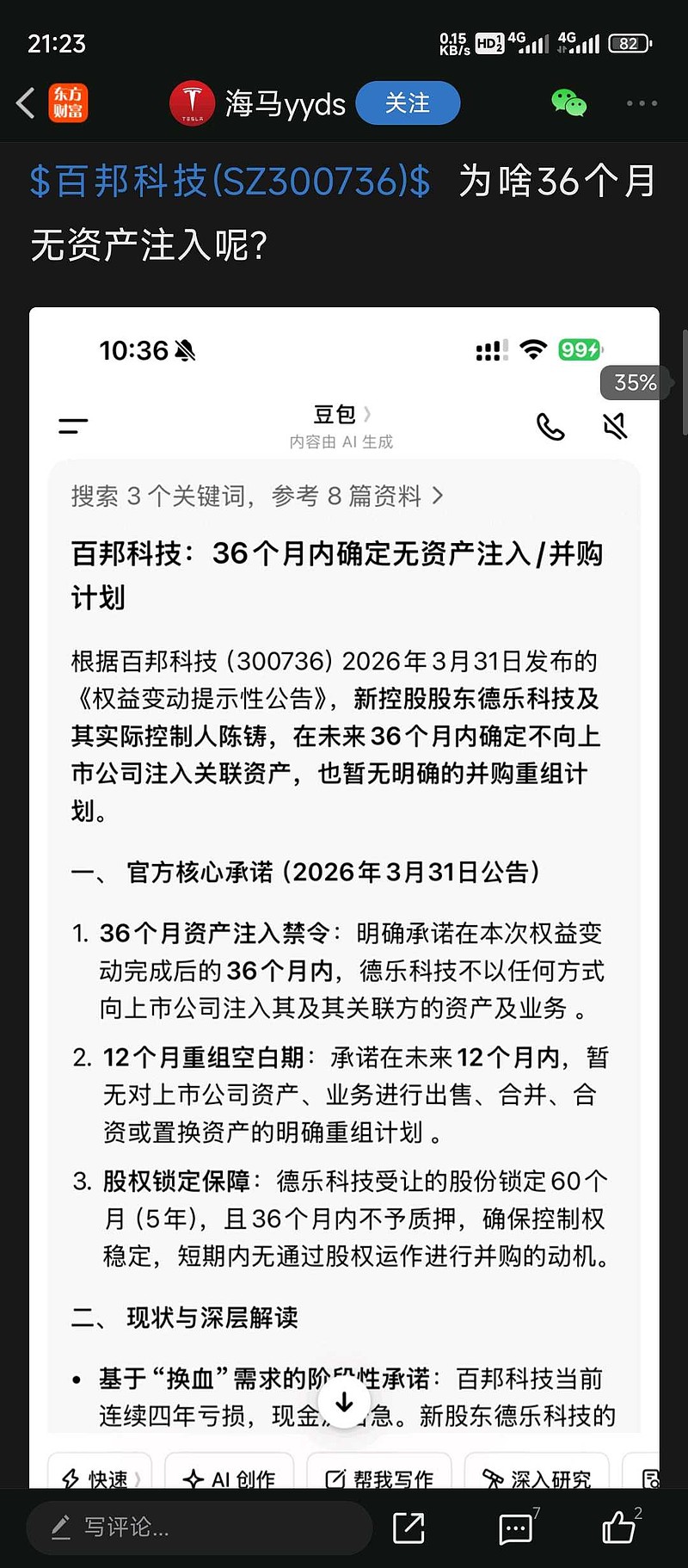
Task: Tap the phone call icon in the Doubao chat
Action: [x=550, y=425]
